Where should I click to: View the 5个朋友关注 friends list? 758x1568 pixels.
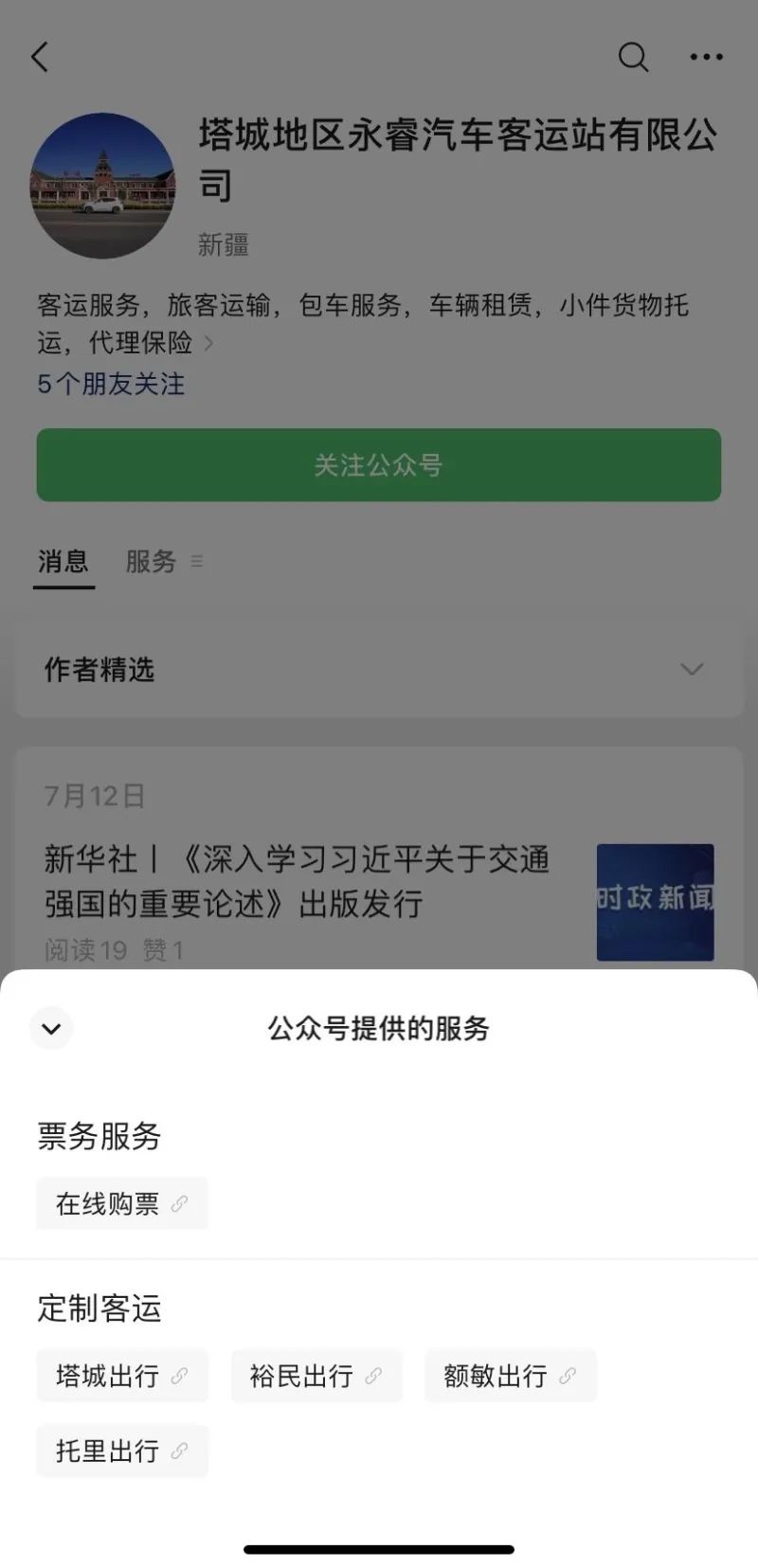pyautogui.click(x=111, y=384)
